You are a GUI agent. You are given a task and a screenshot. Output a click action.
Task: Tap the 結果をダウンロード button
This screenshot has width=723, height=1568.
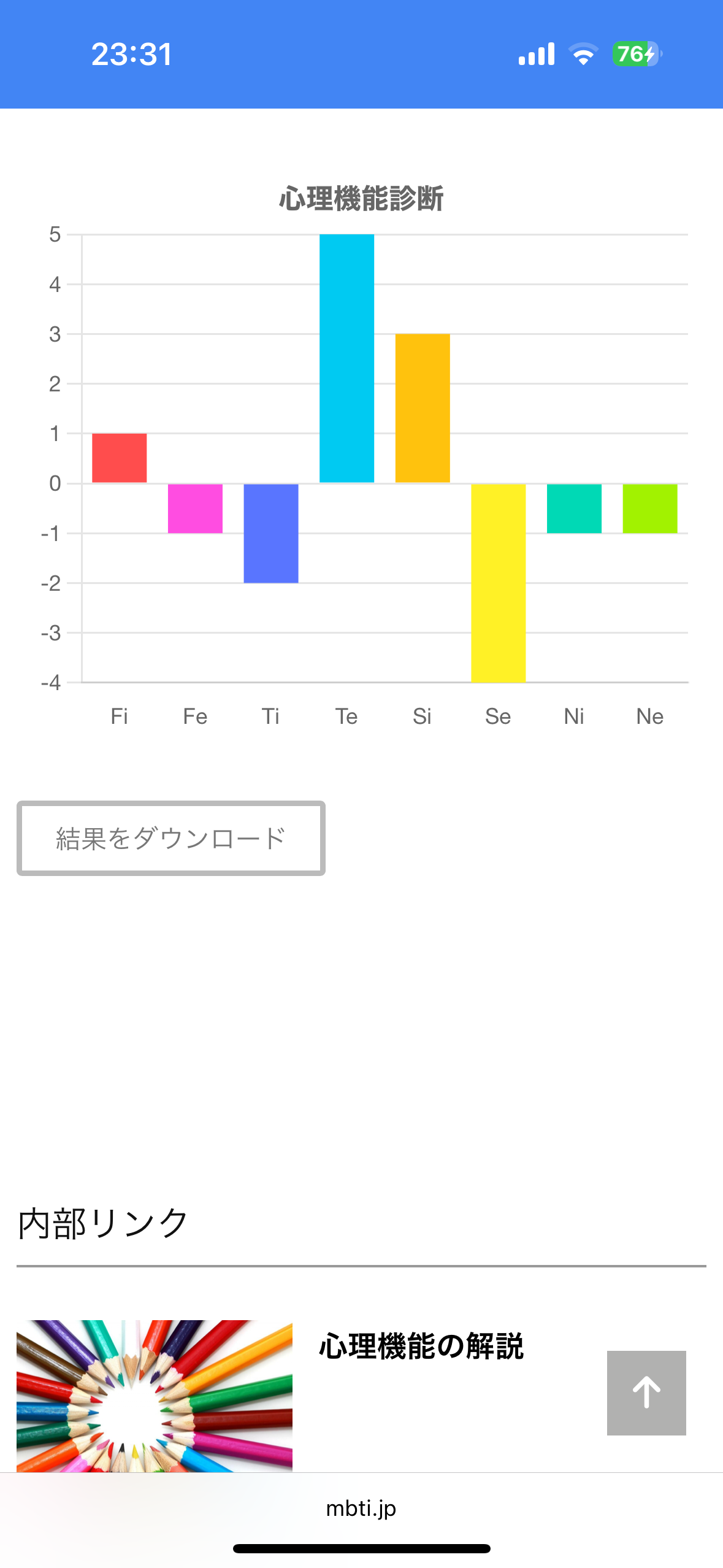pyautogui.click(x=171, y=838)
